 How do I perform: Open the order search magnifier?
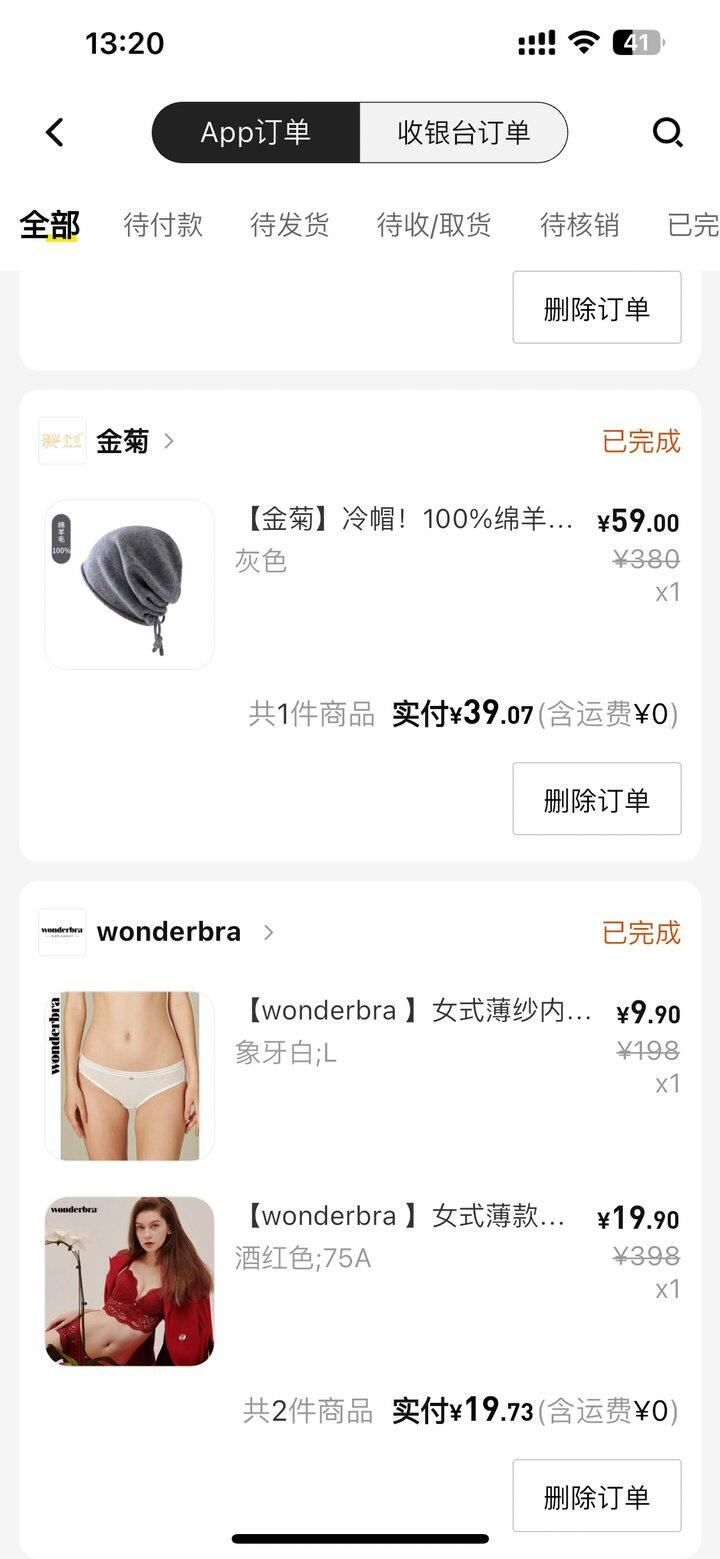[667, 132]
